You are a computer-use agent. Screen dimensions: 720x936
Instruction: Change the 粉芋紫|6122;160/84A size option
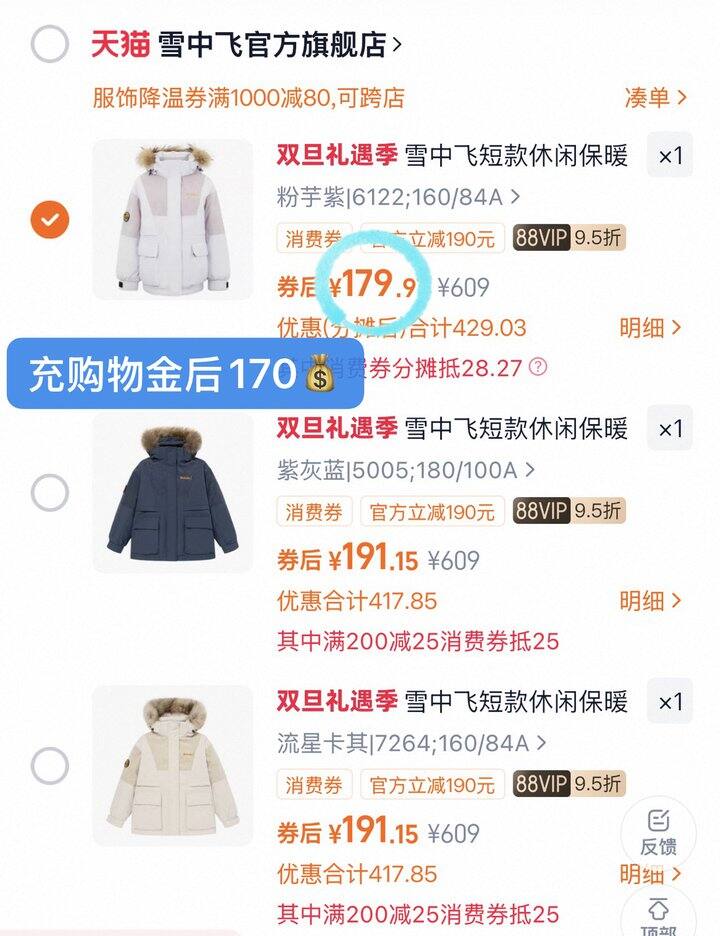[x=404, y=197]
